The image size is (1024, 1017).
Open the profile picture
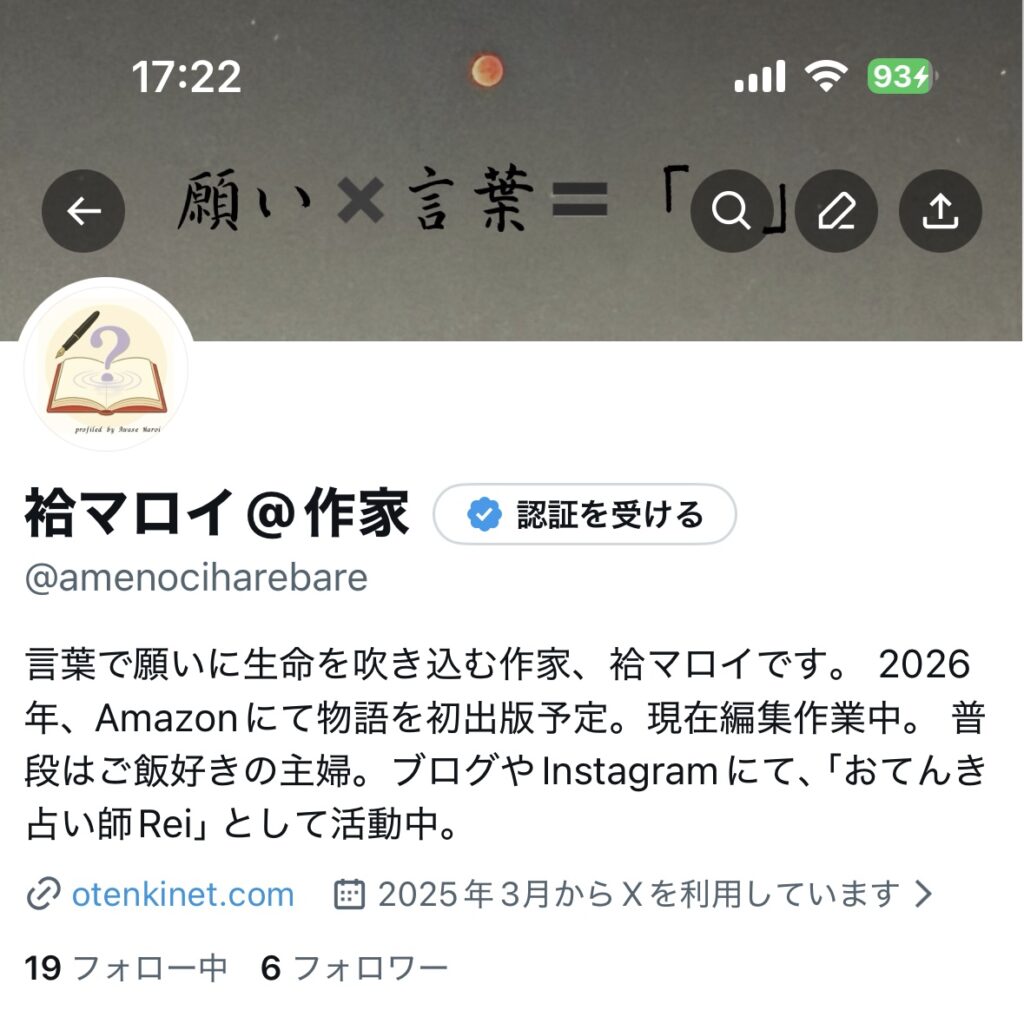106,364
